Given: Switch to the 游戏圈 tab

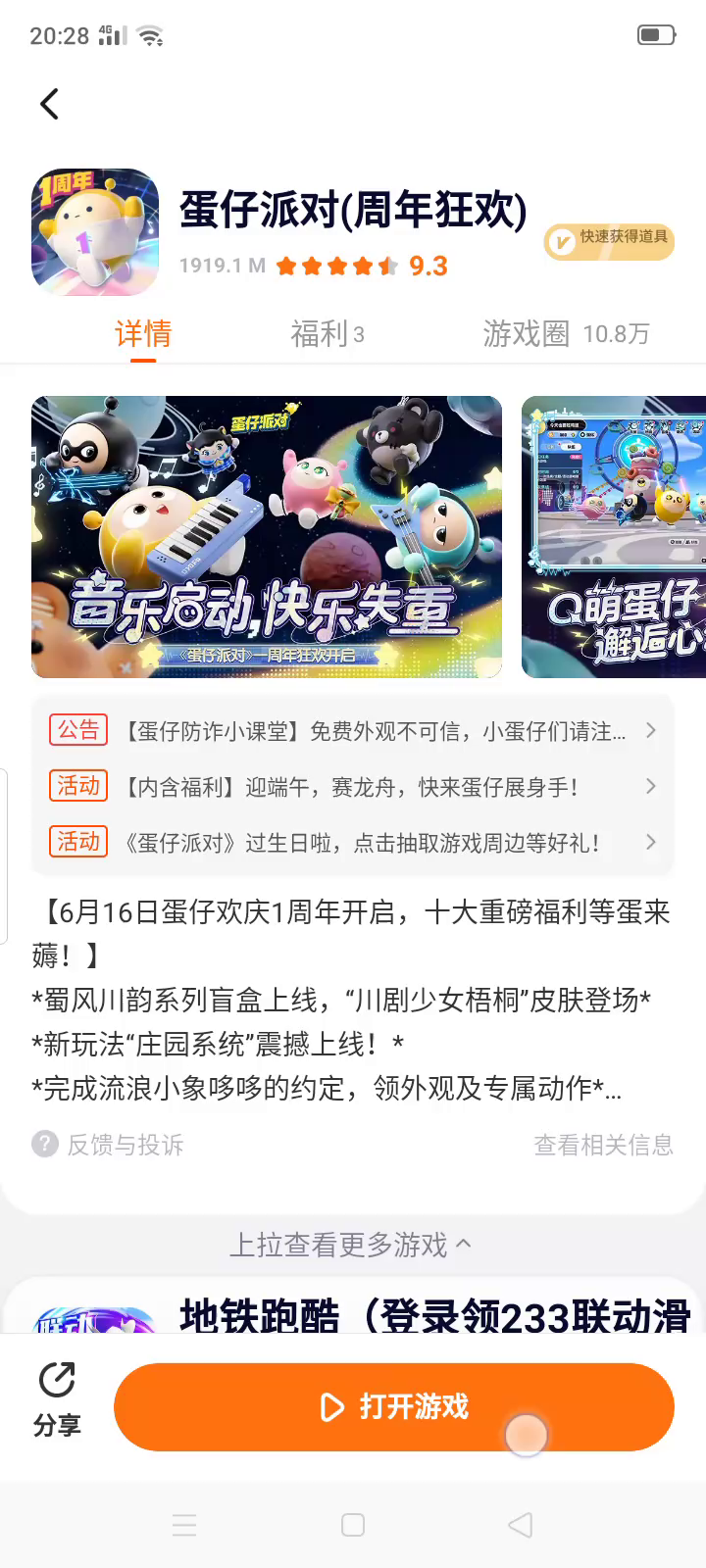Looking at the screenshot, I should point(565,334).
